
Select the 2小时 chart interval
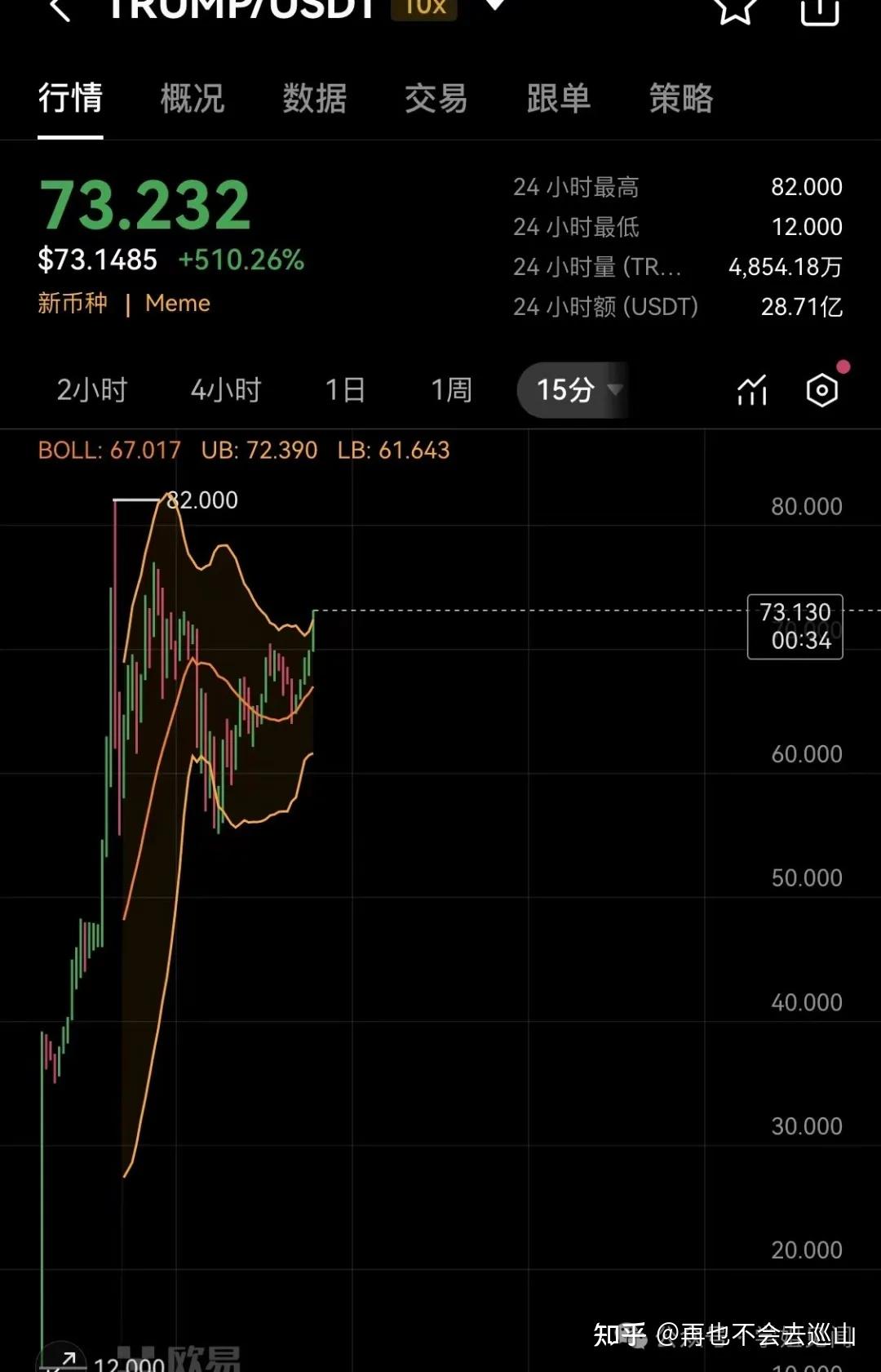92,390
